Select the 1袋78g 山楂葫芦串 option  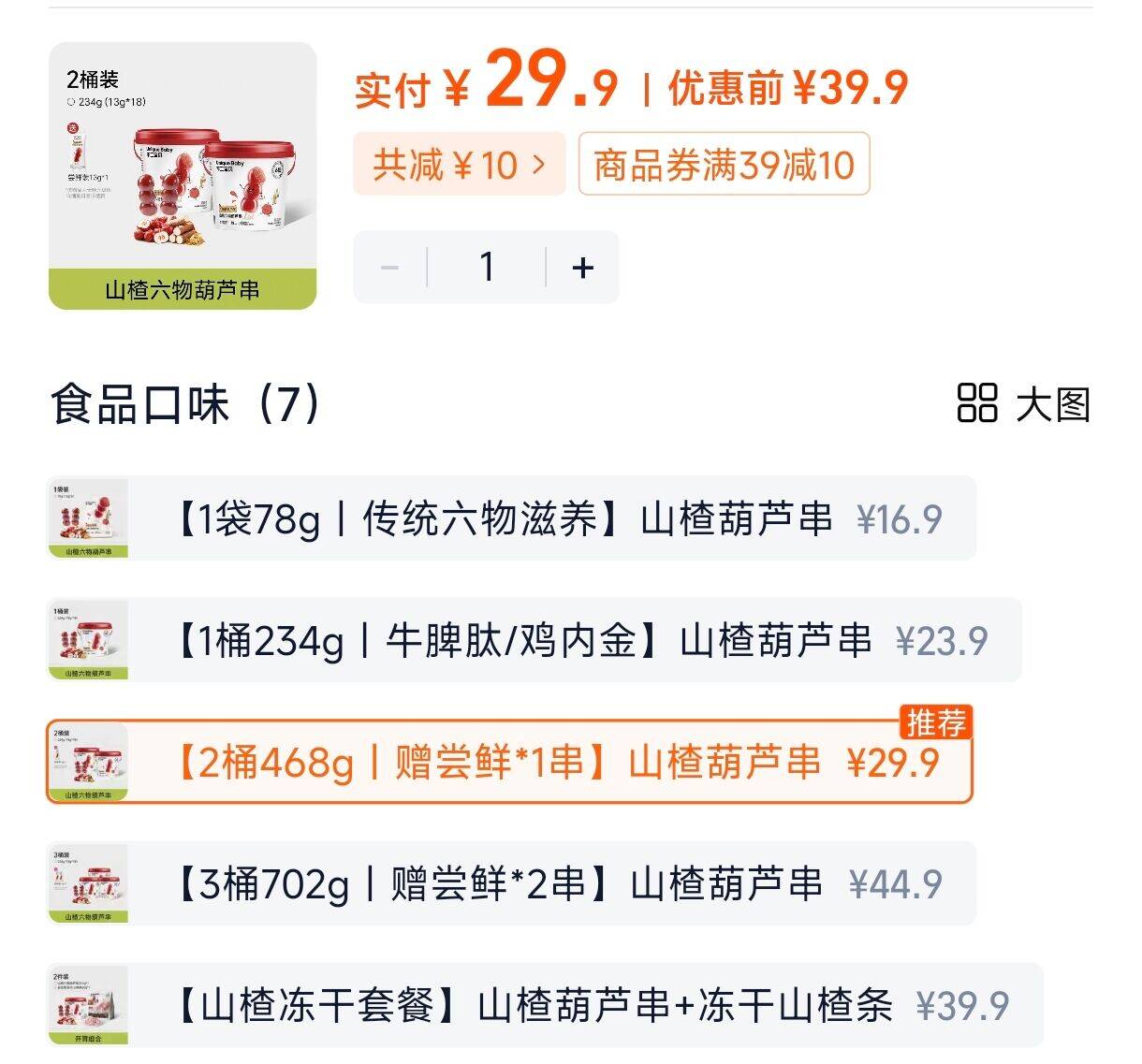click(511, 518)
